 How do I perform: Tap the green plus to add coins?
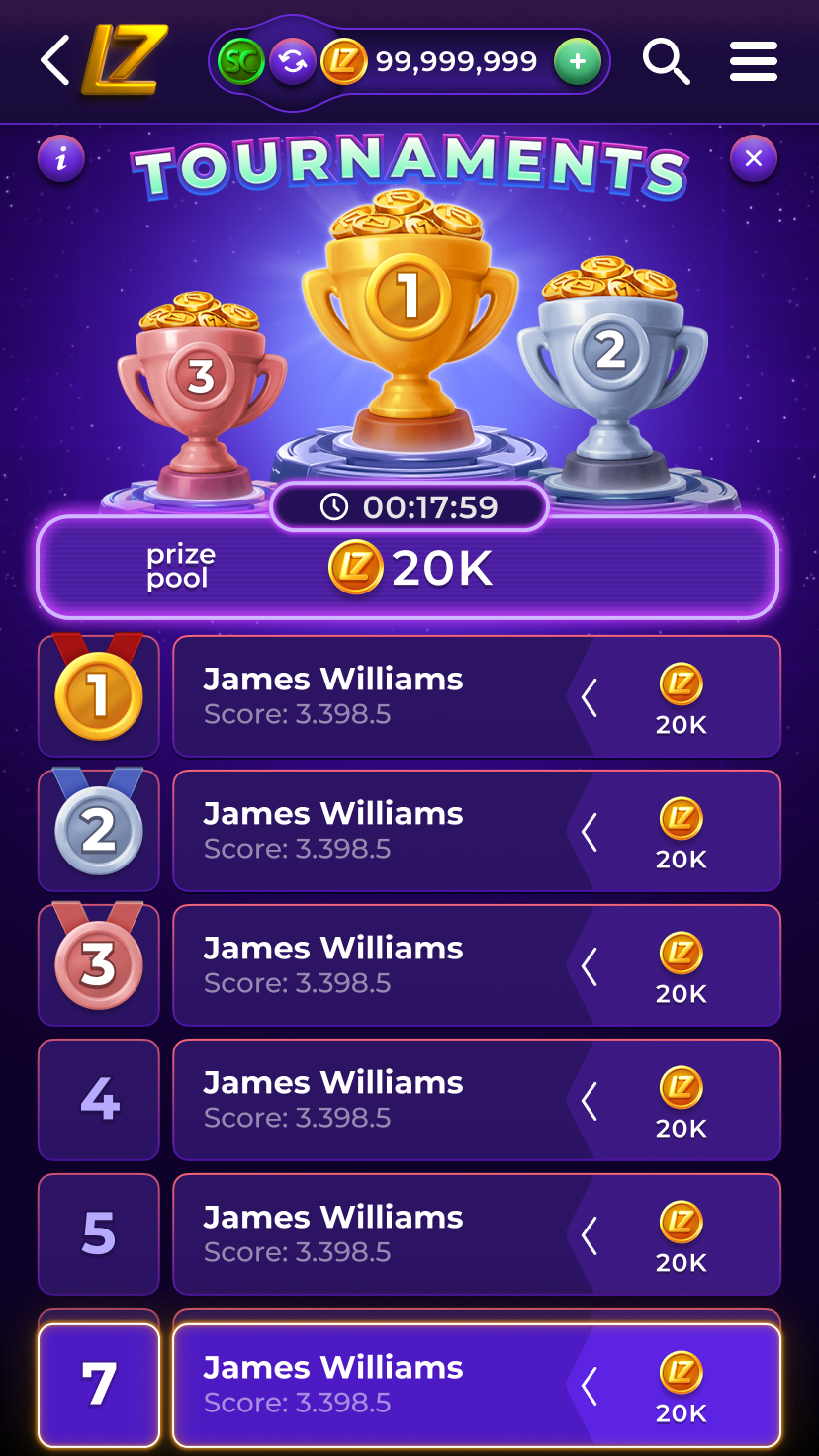[578, 62]
